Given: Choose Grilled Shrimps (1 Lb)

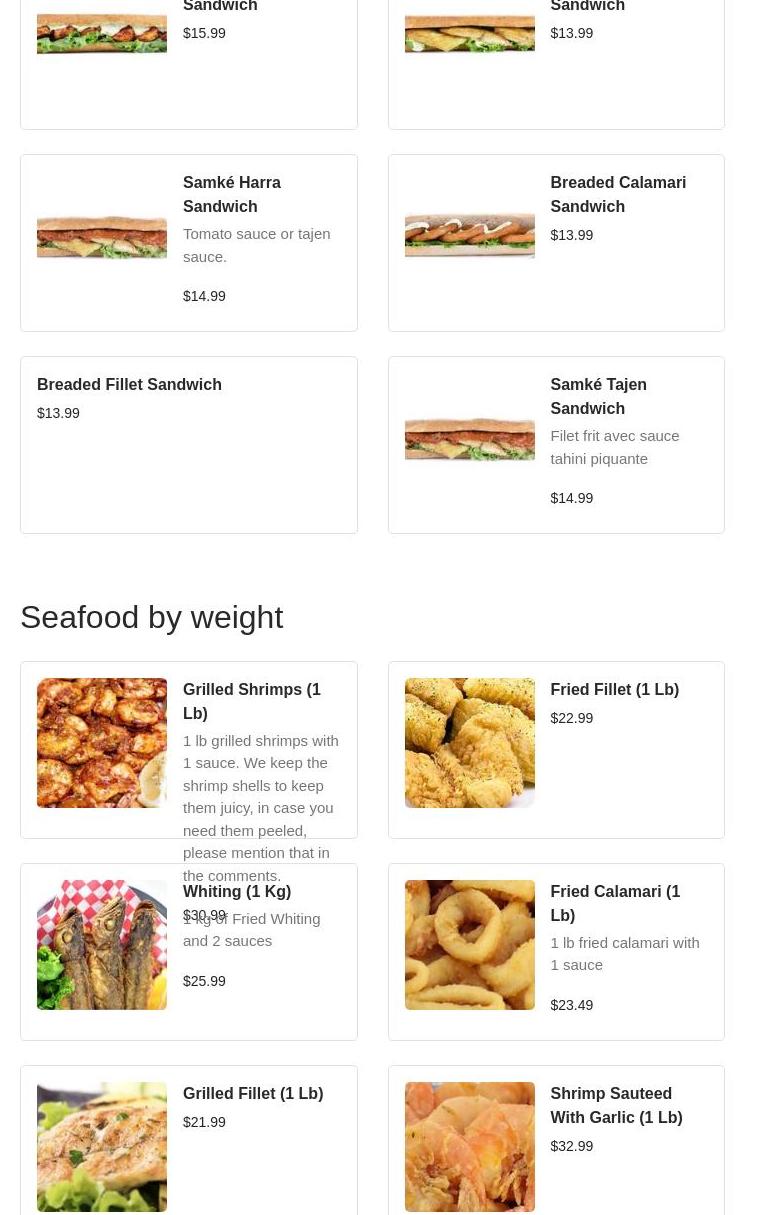Looking at the screenshot, I should tap(188, 750).
